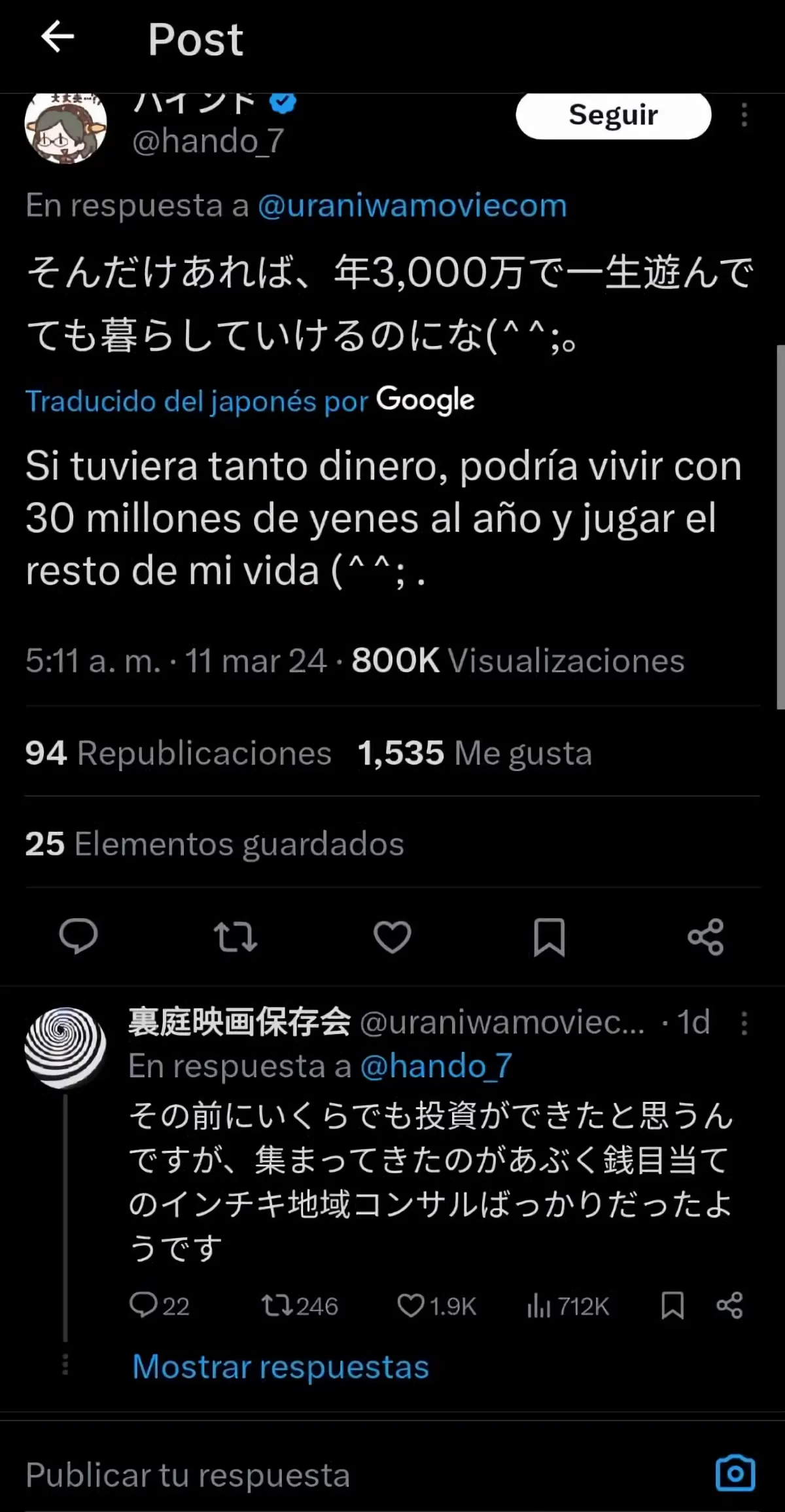The height and width of the screenshot is (1512, 785).
Task: Tap @hando_7's profile avatar
Action: (x=65, y=126)
